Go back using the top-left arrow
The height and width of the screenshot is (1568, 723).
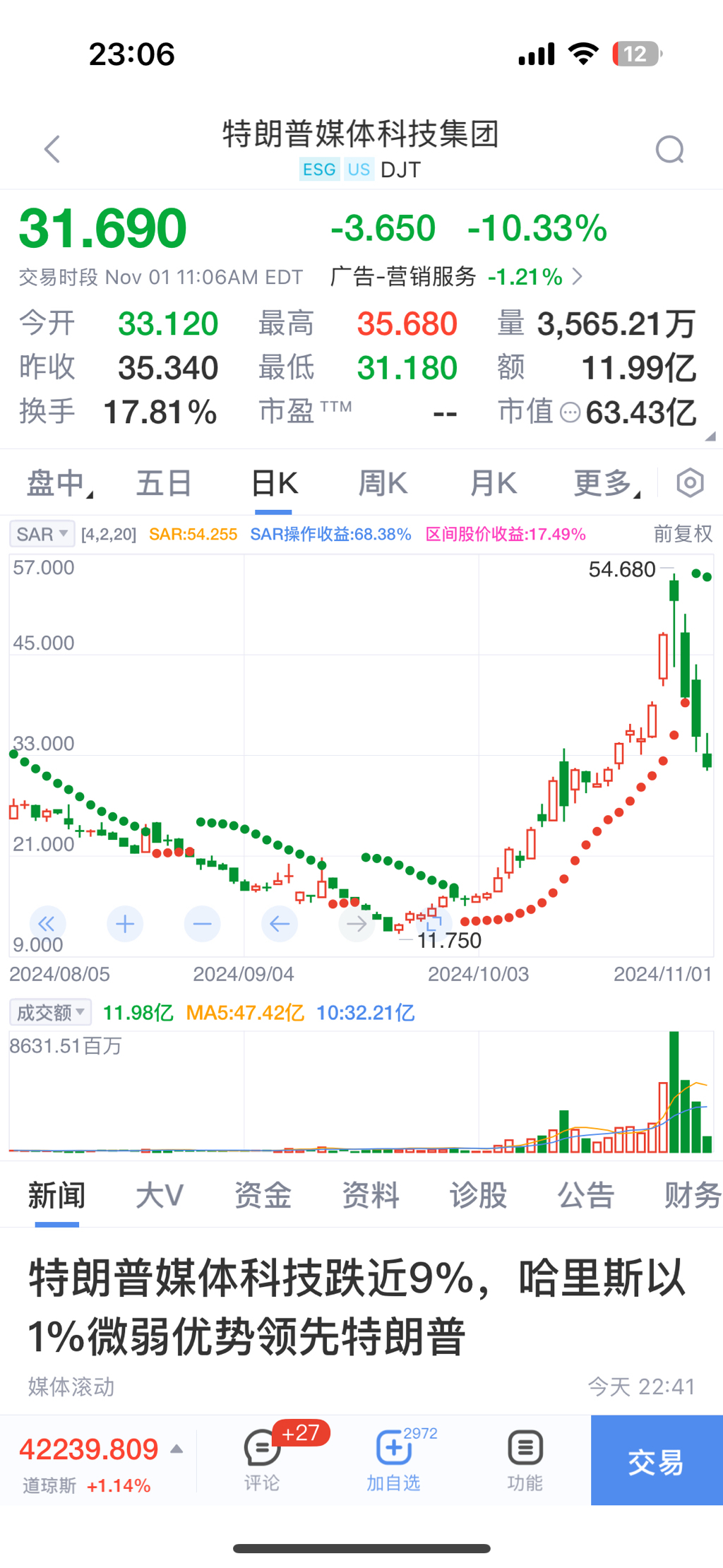[x=52, y=149]
